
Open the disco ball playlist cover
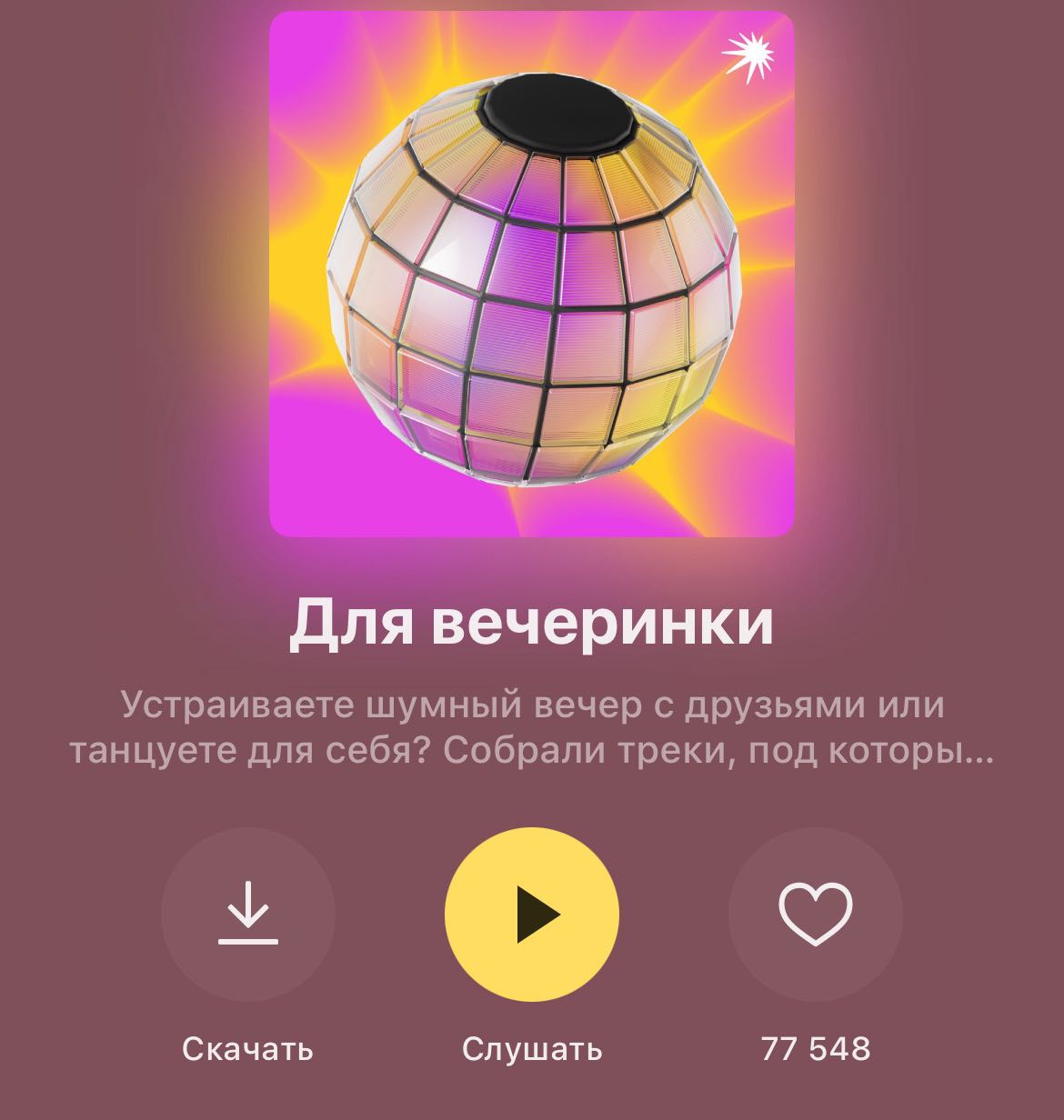click(x=531, y=274)
